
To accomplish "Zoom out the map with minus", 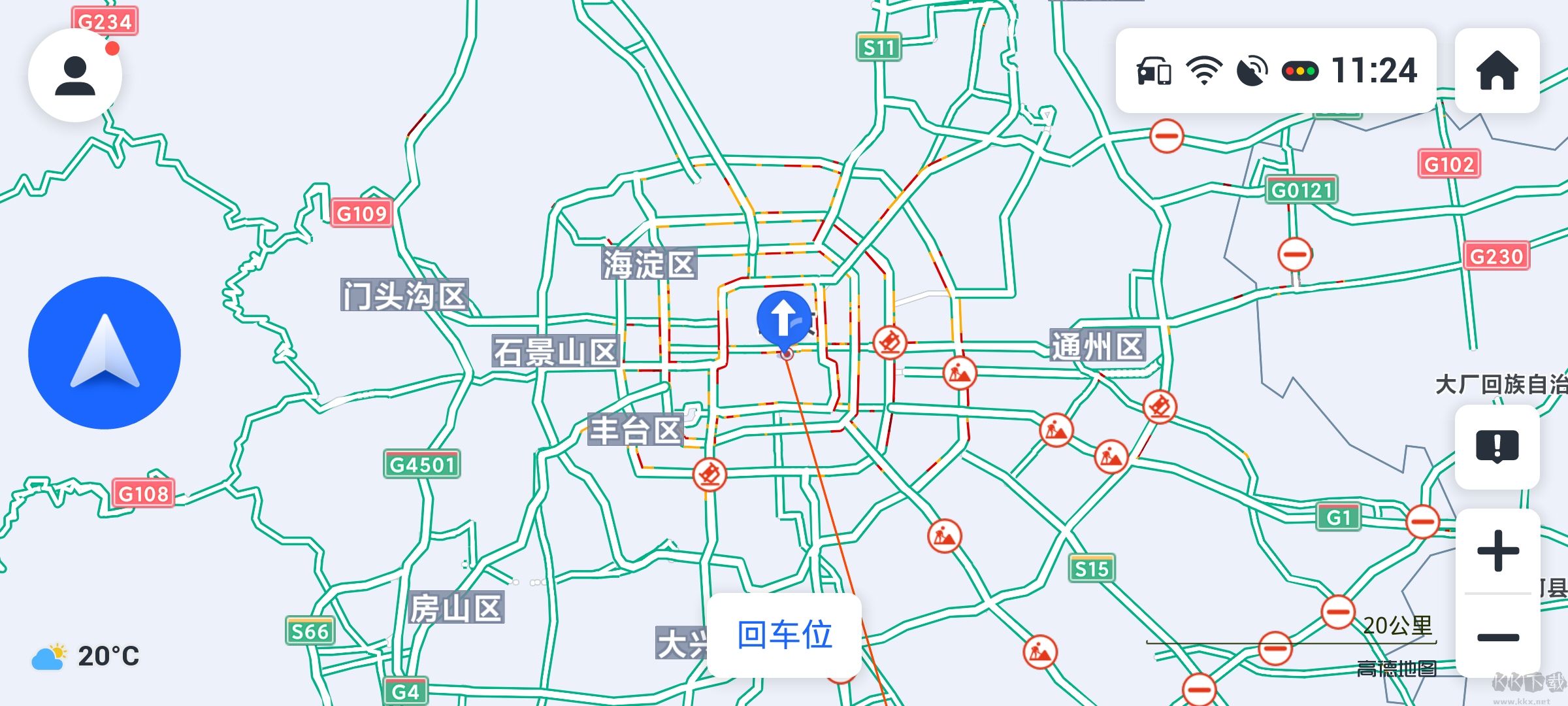I will pyautogui.click(x=1497, y=637).
